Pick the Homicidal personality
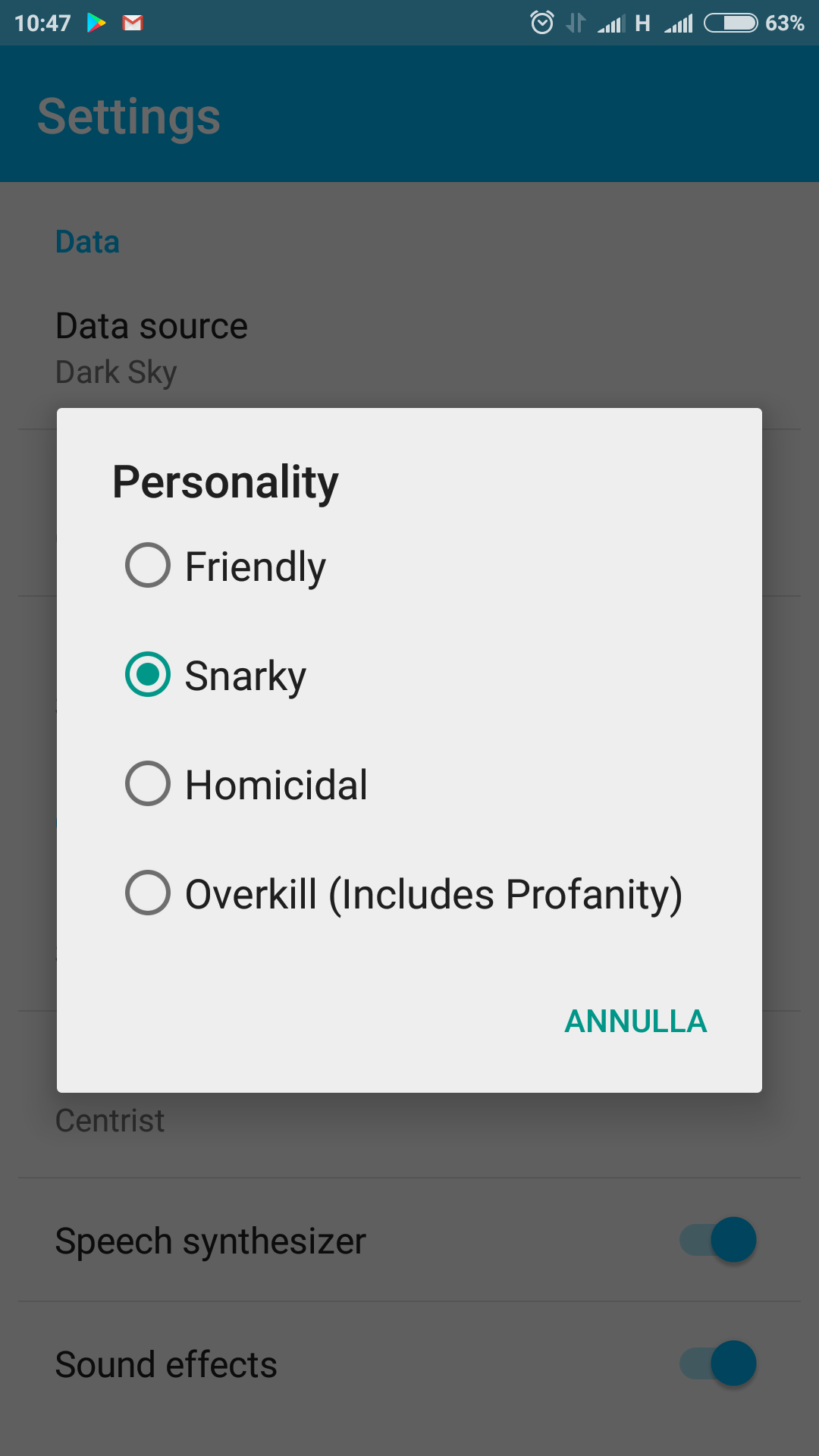This screenshot has height=1456, width=819. coord(409,784)
